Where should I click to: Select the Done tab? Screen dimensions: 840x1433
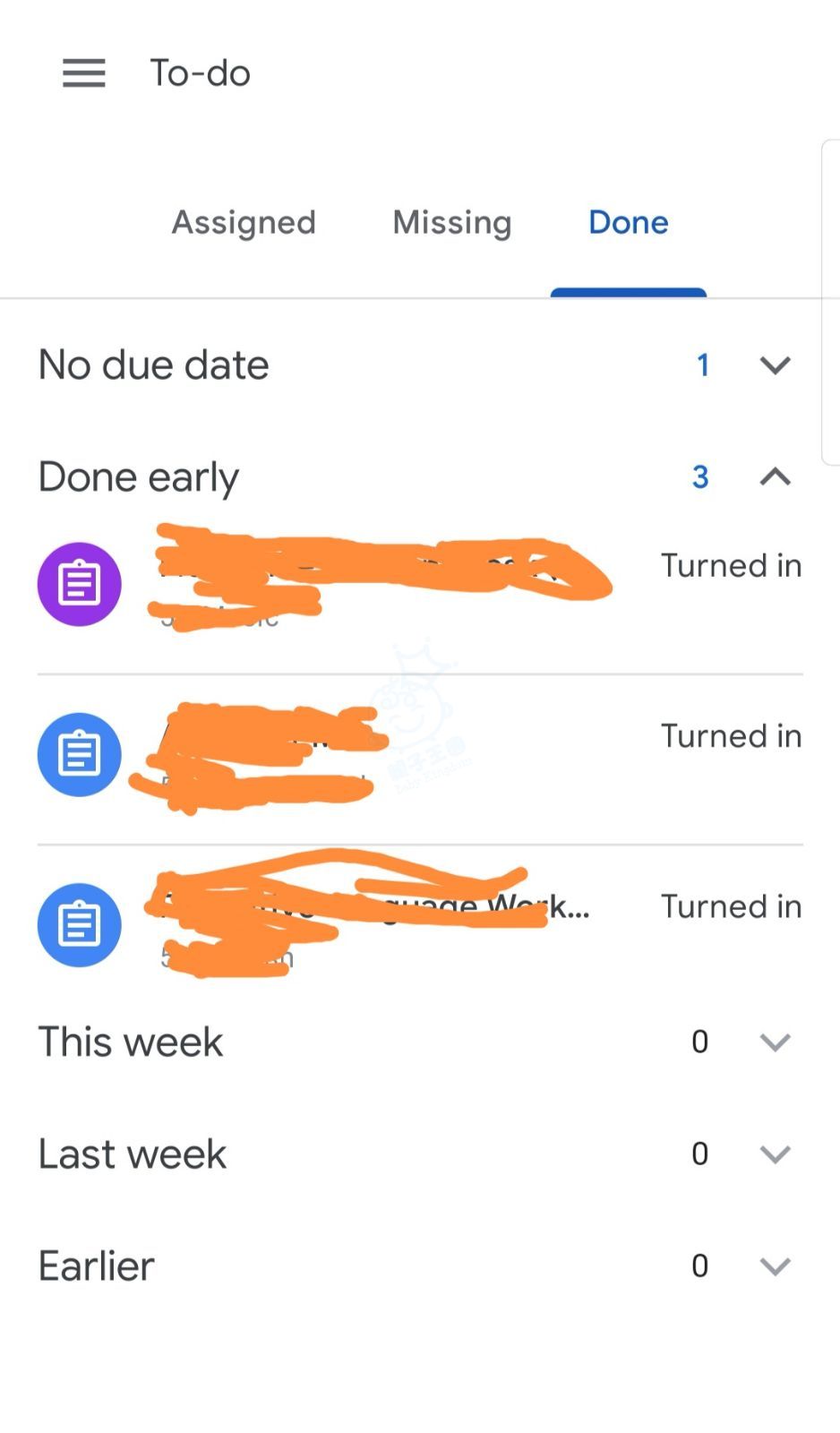point(628,222)
